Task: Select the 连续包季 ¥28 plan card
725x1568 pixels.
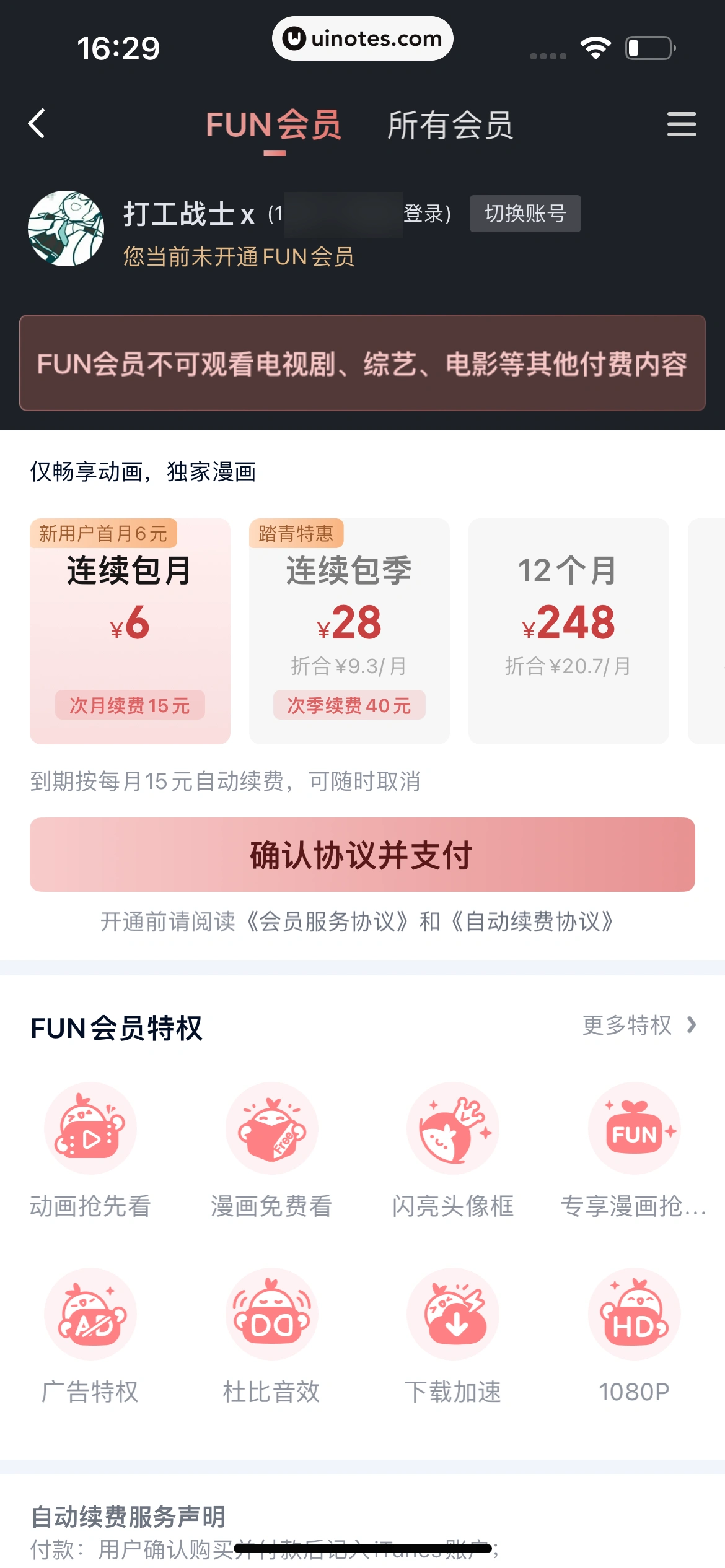Action: (x=349, y=632)
